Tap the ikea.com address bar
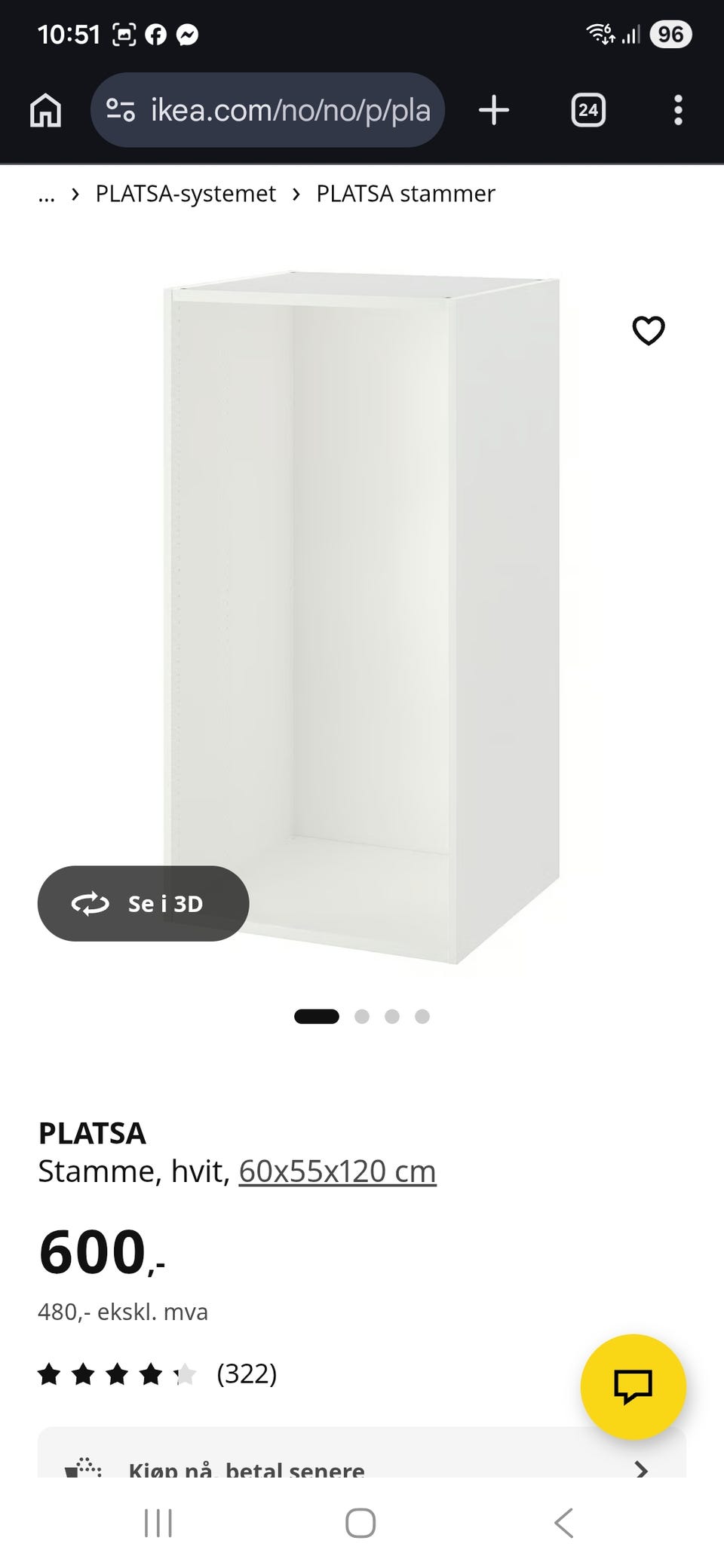The height and width of the screenshot is (1568, 724). coord(268,110)
